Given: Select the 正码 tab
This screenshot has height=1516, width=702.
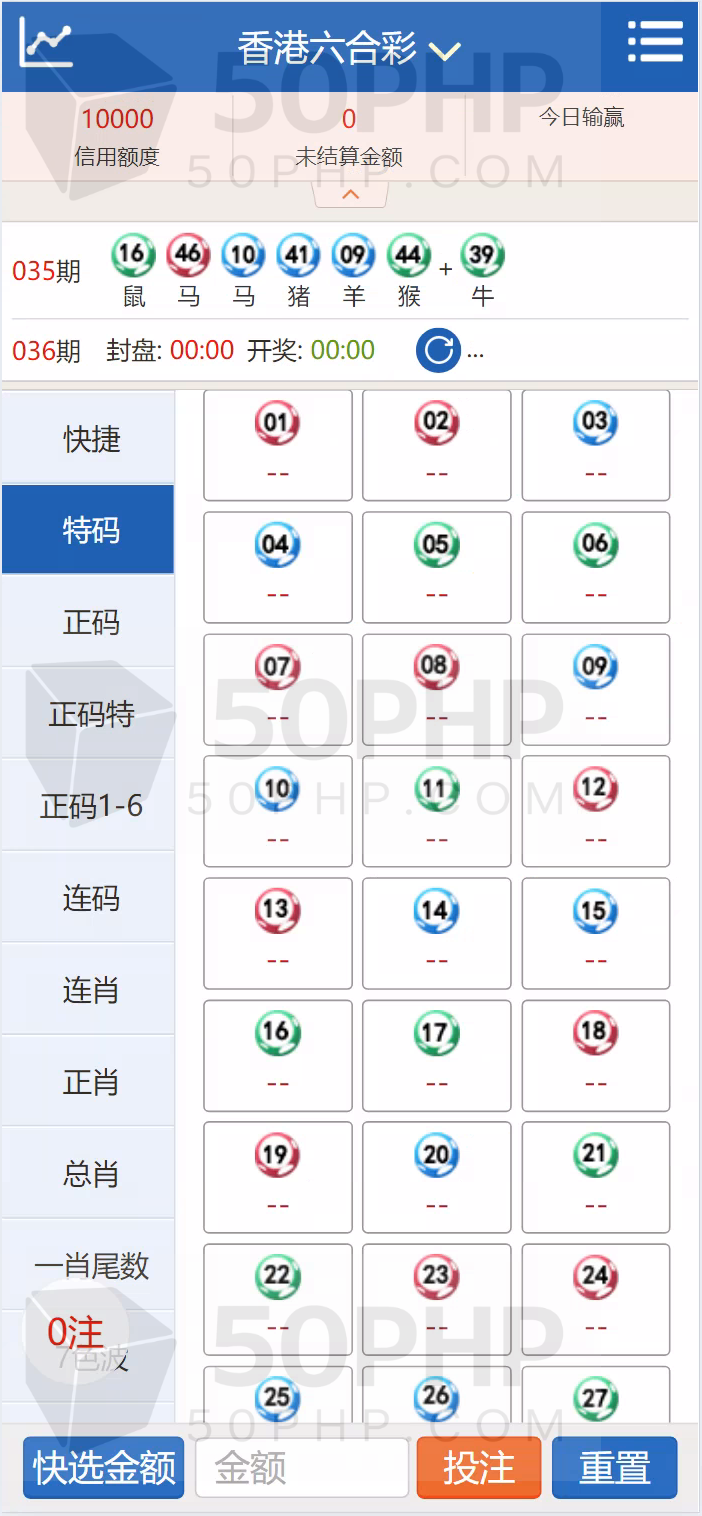Looking at the screenshot, I should click(x=90, y=622).
